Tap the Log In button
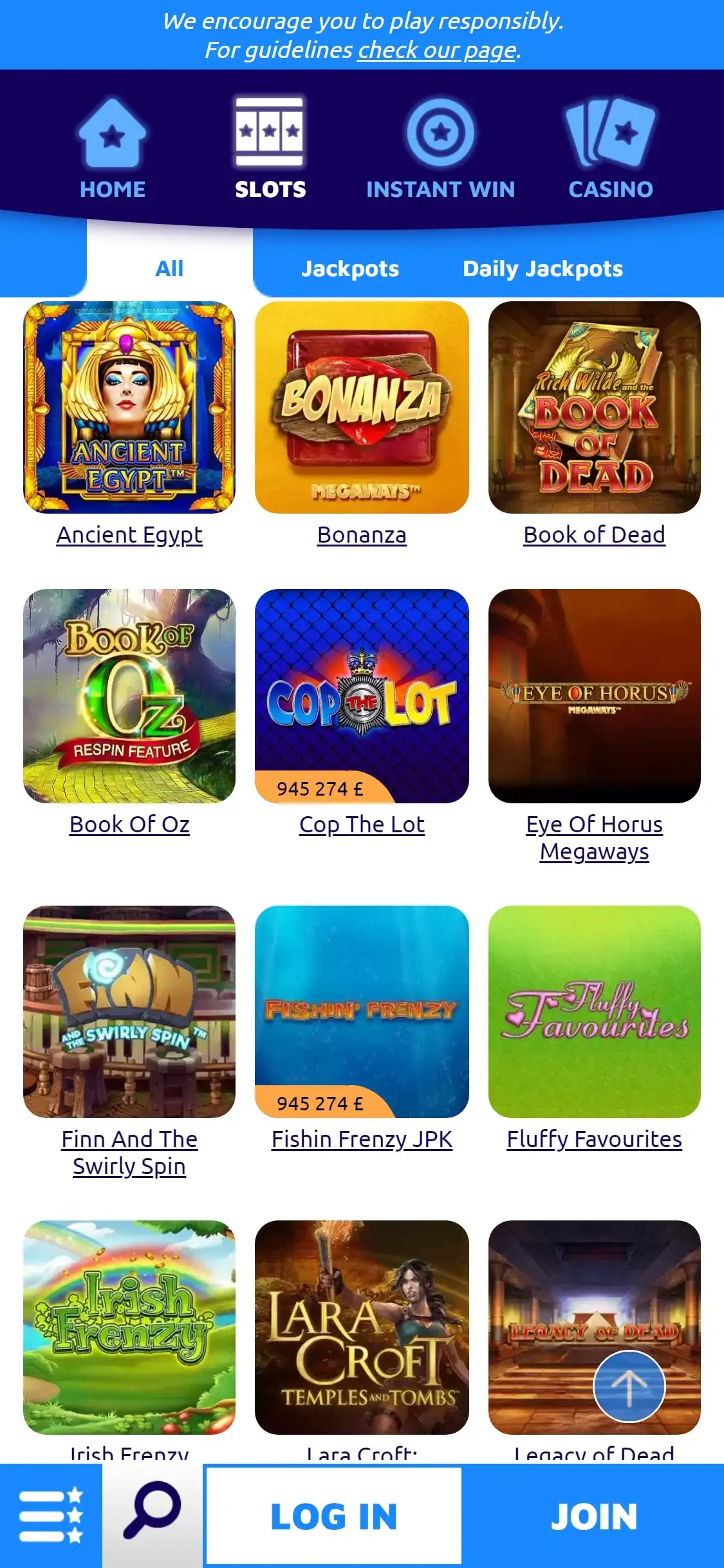This screenshot has height=1568, width=724. [333, 1516]
